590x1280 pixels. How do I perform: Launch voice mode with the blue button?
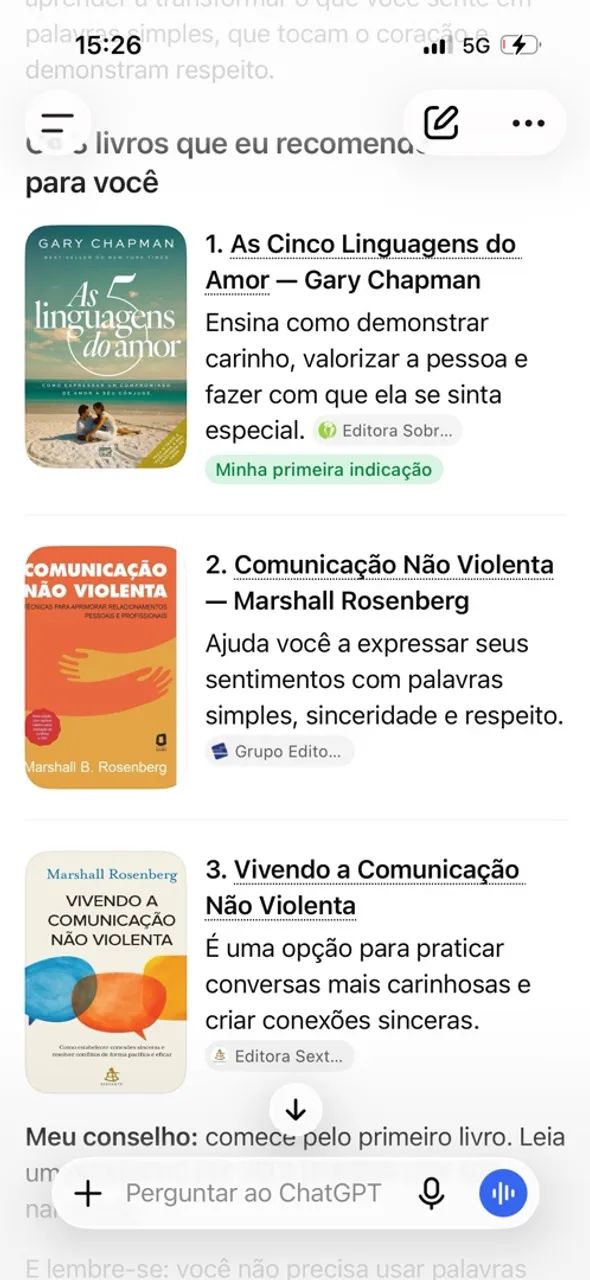tap(503, 1193)
